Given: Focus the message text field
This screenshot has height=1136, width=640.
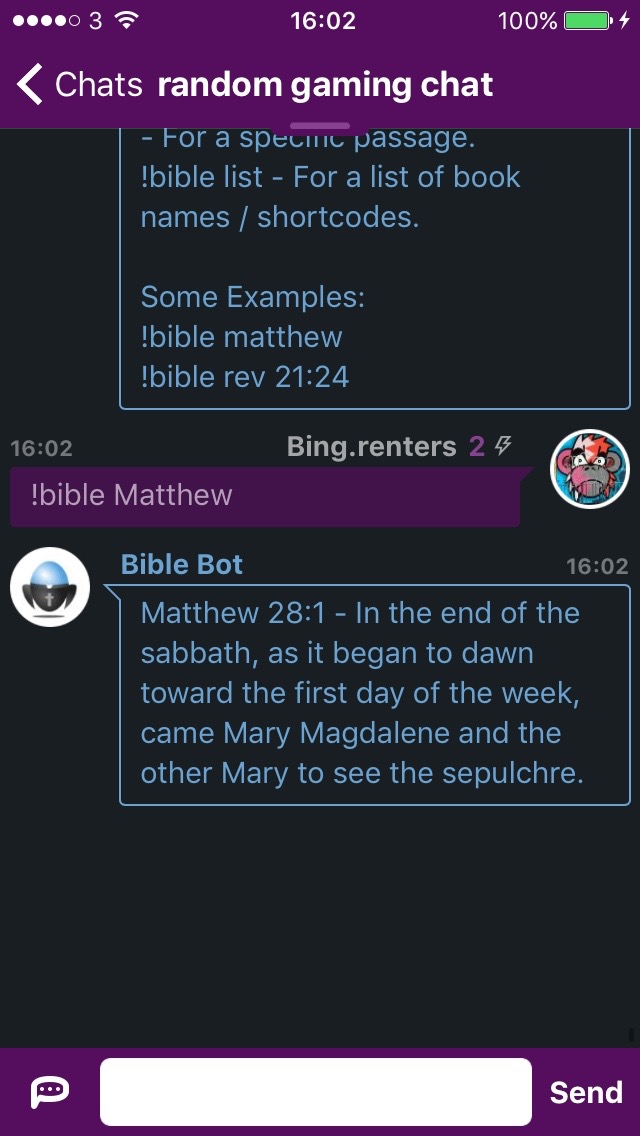Looking at the screenshot, I should click(x=315, y=1092).
